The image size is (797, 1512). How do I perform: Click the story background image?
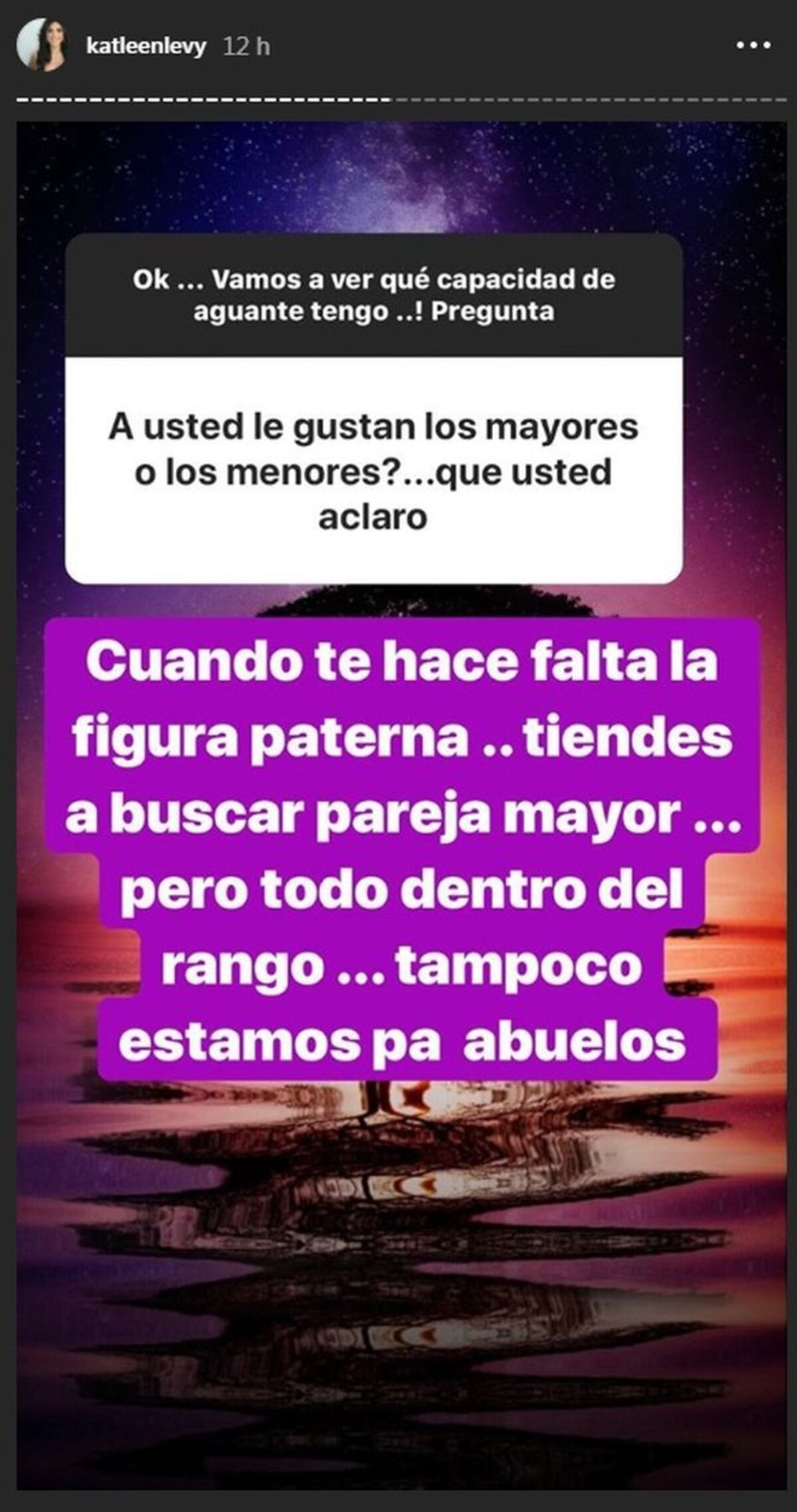[x=398, y=1262]
